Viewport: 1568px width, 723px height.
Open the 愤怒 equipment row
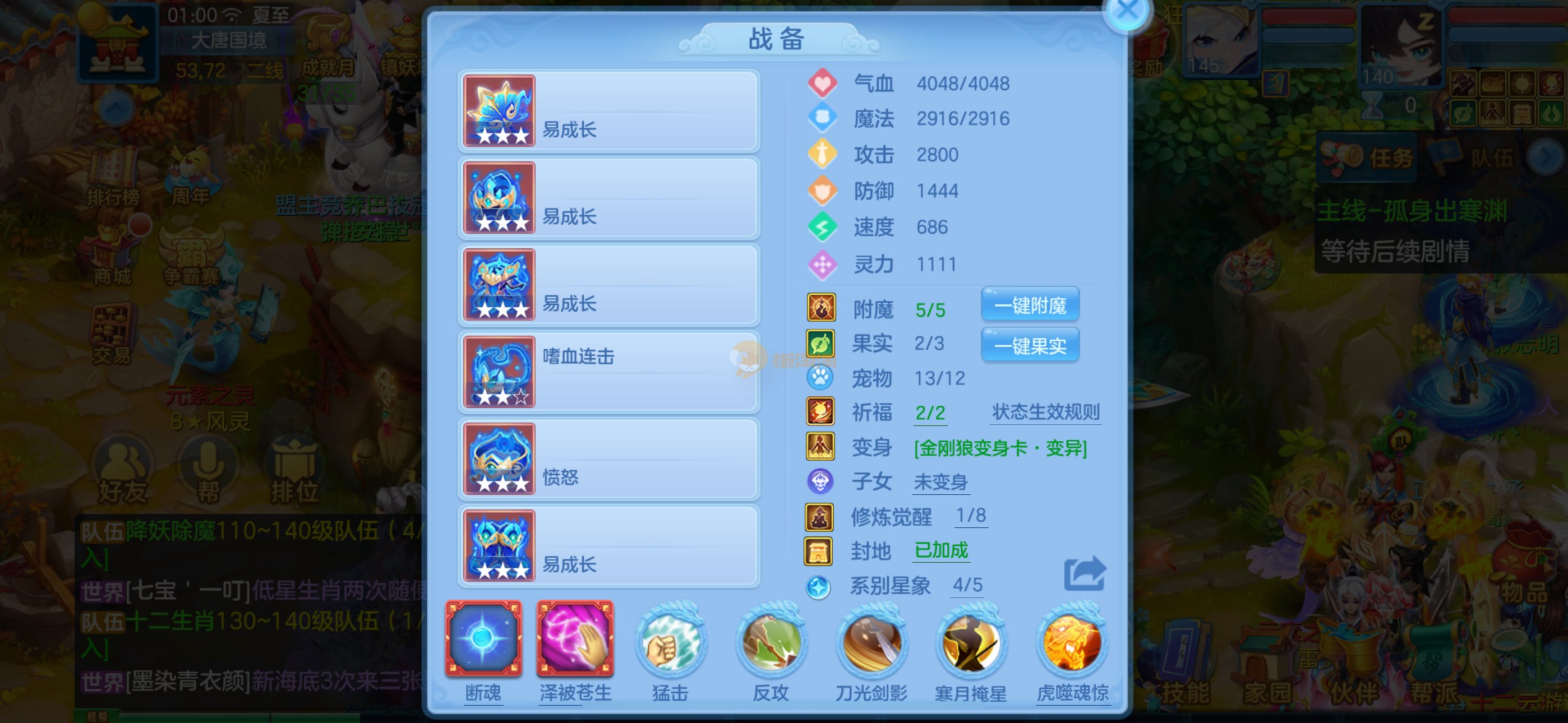(x=608, y=459)
